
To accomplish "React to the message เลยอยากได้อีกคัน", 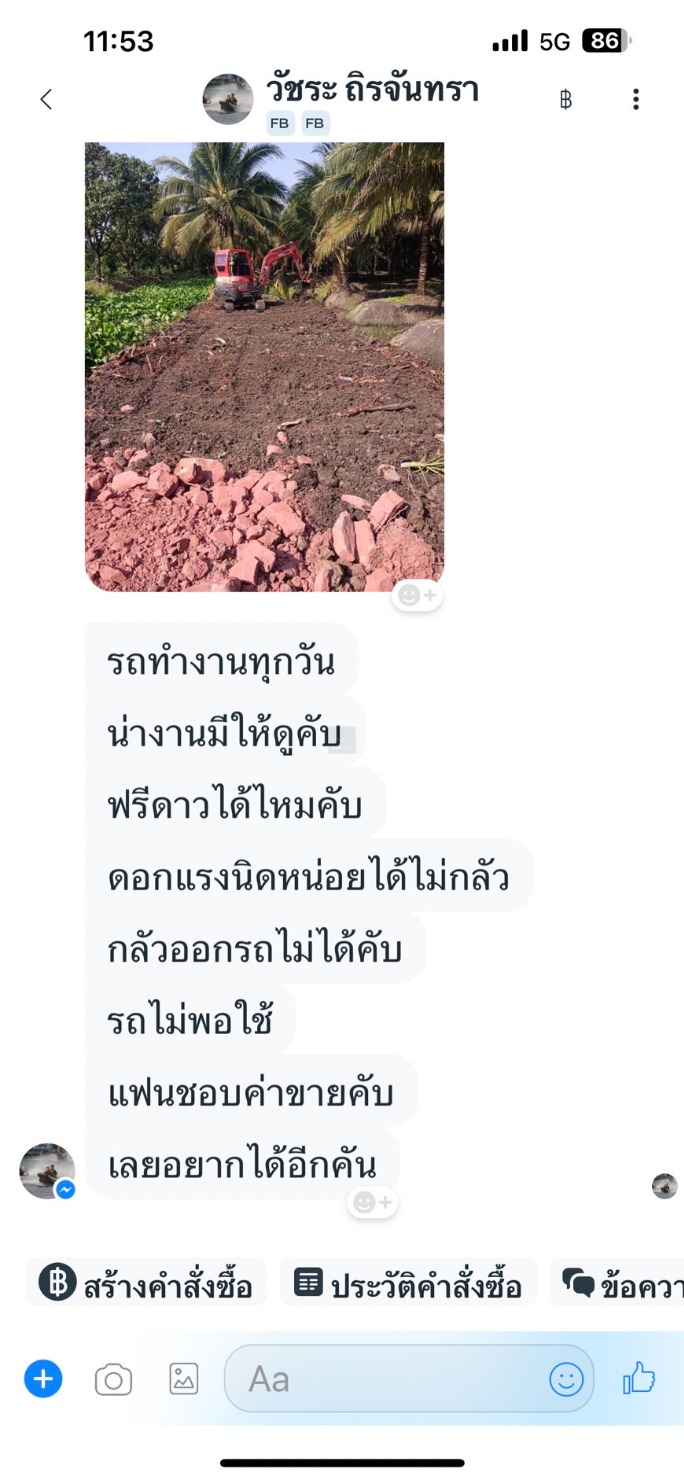I will [372, 1202].
